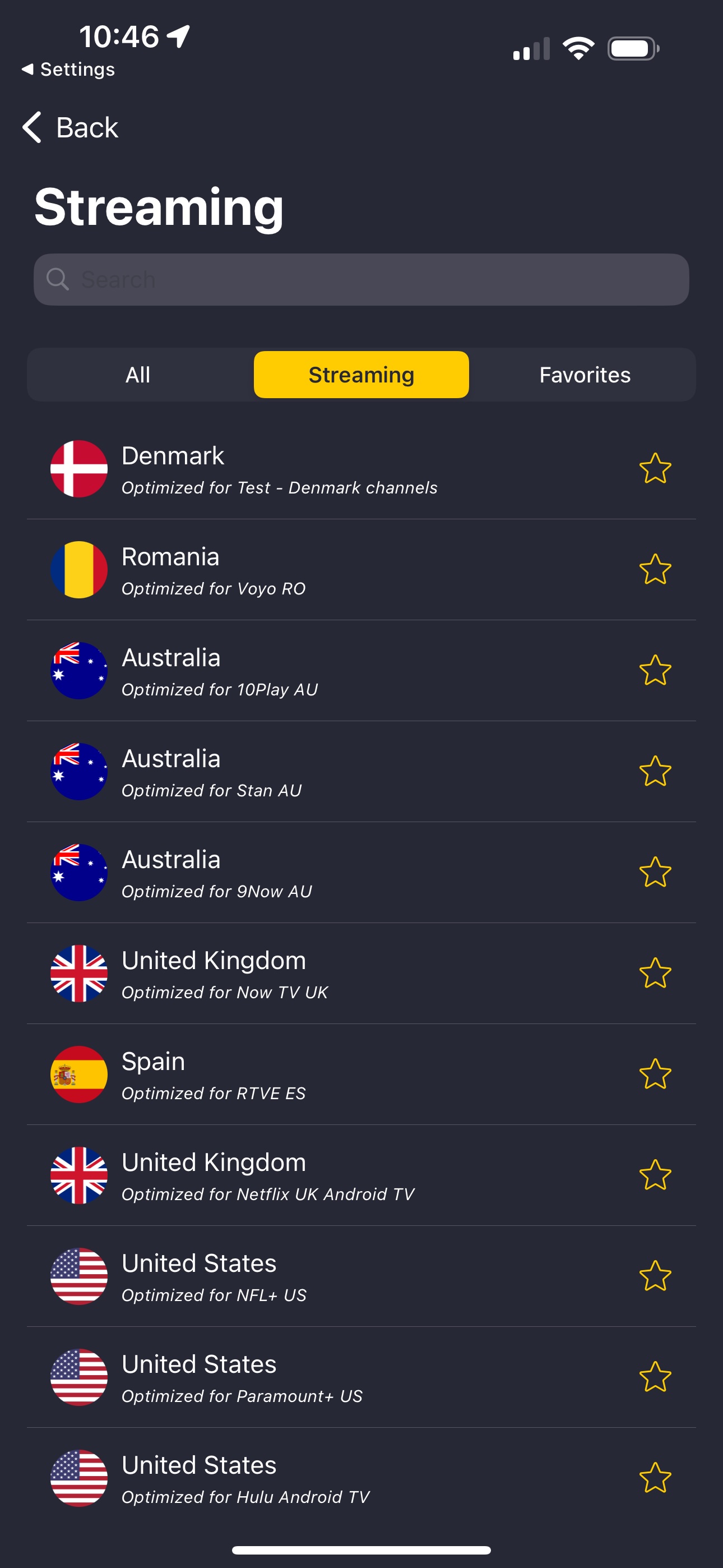The image size is (723, 1568).
Task: Click the Australia flag beside 9Now AU
Action: pos(79,871)
